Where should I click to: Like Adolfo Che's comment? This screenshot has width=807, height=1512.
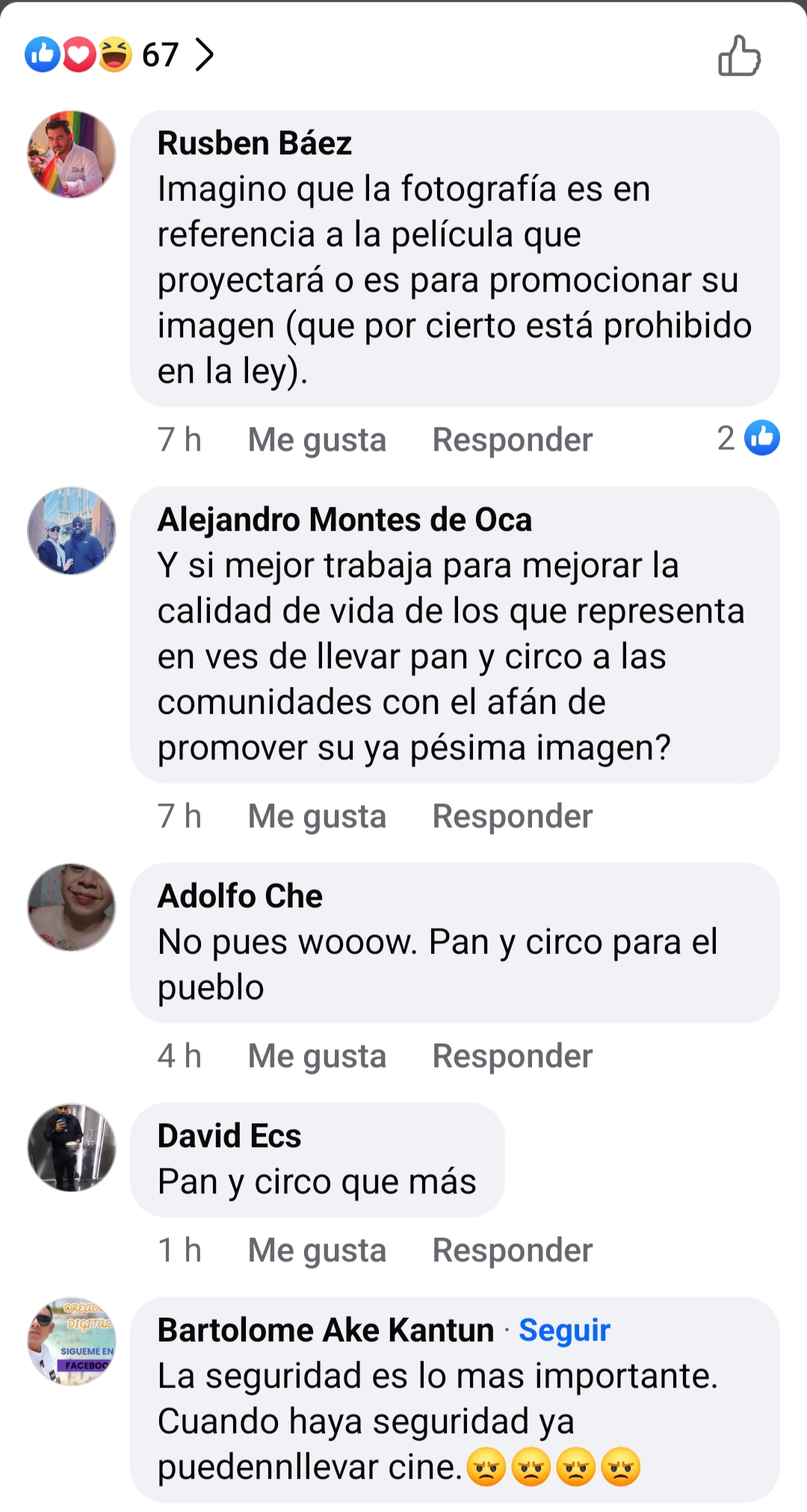point(317,1056)
